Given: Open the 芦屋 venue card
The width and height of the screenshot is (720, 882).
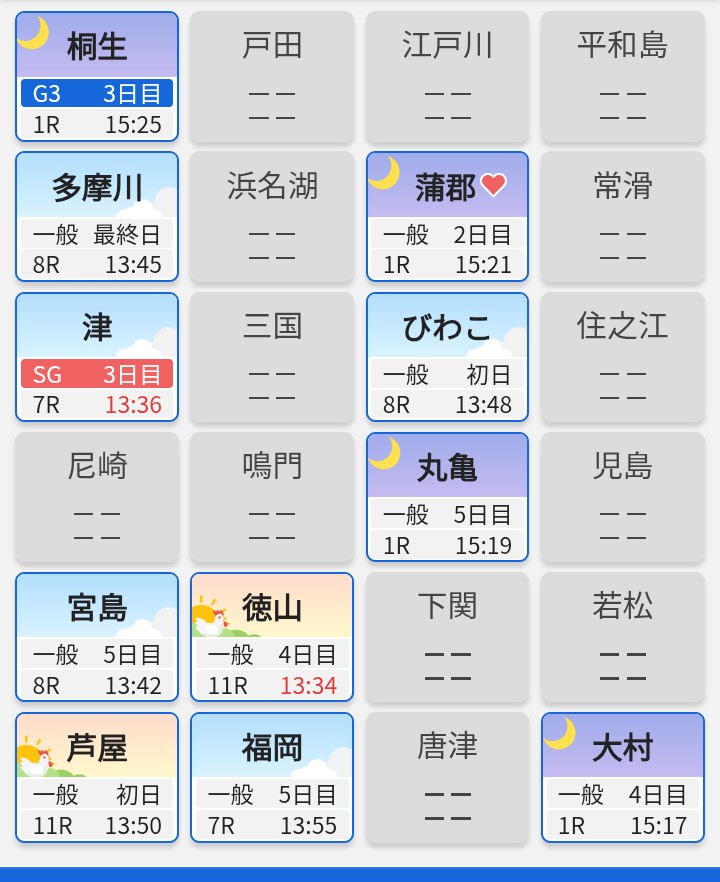Looking at the screenshot, I should click(97, 777).
